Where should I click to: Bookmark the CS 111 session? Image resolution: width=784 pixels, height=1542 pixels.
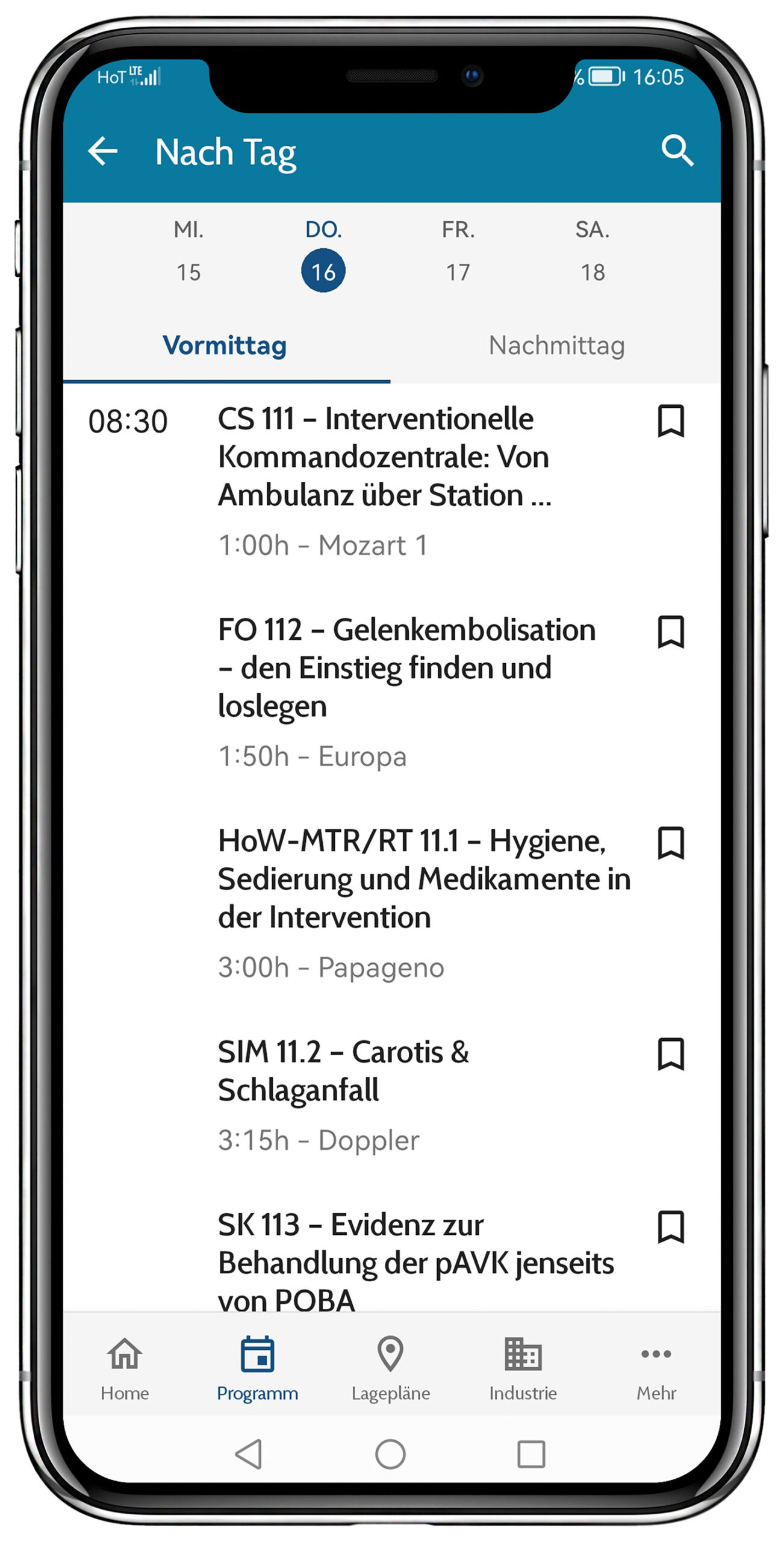[671, 420]
